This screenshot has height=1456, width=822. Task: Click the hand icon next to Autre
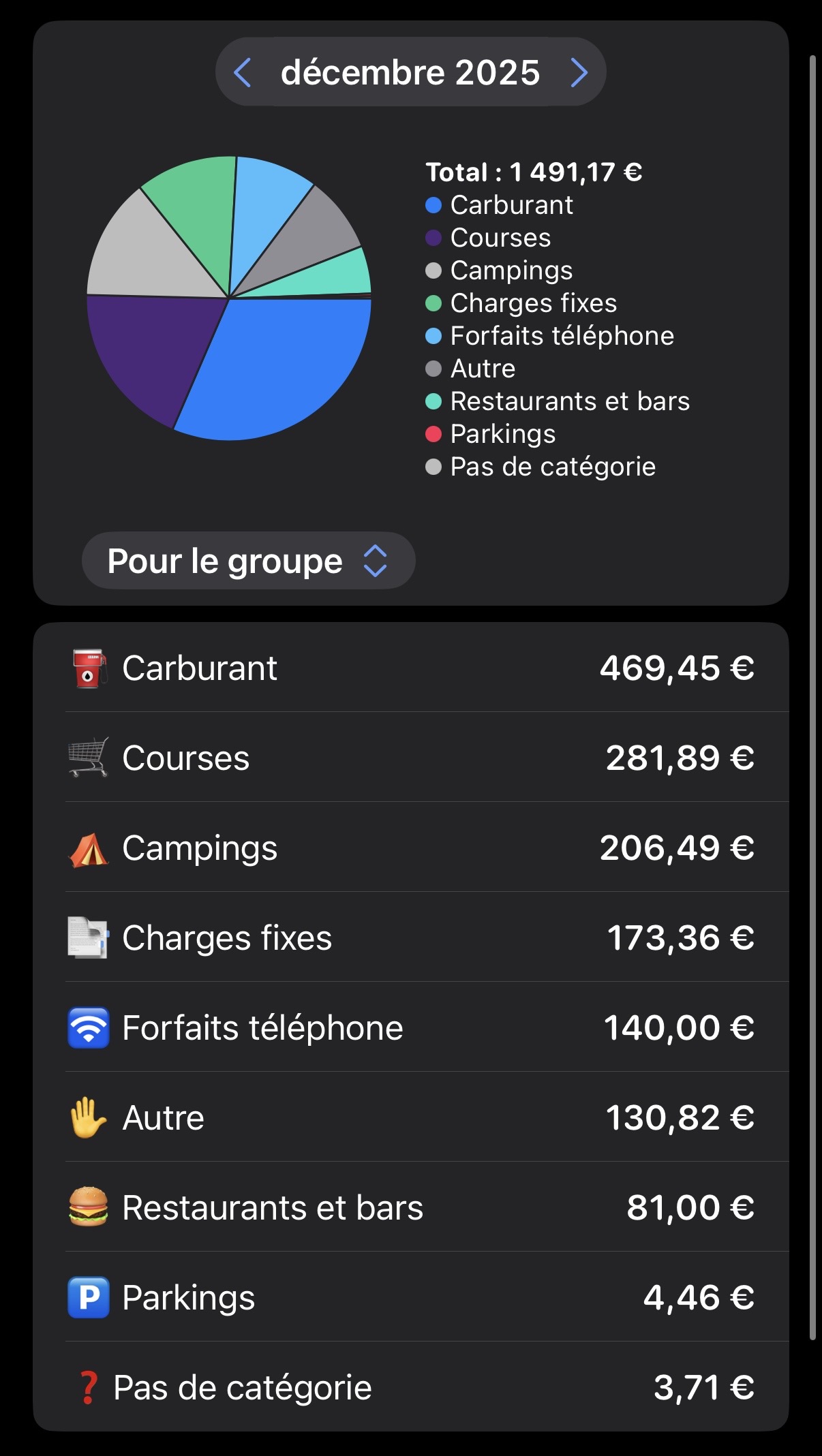point(89,1117)
